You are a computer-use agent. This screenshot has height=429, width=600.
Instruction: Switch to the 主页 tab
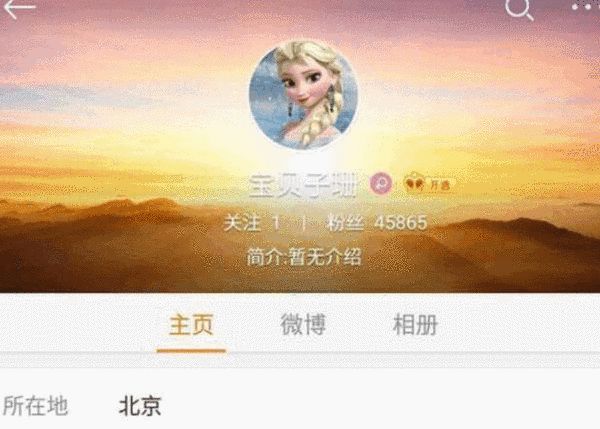(x=190, y=325)
